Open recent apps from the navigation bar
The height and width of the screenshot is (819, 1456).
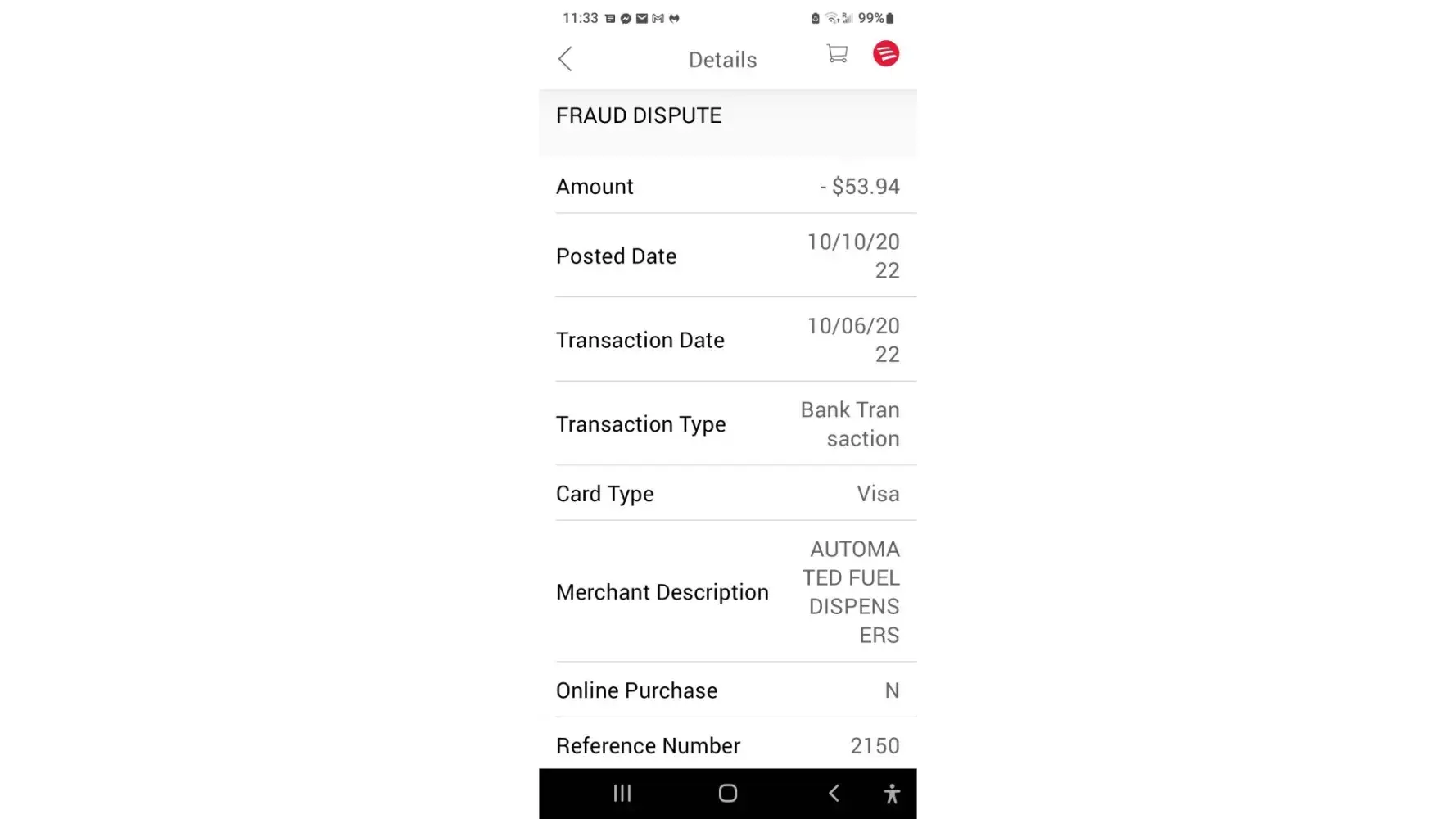coord(622,793)
